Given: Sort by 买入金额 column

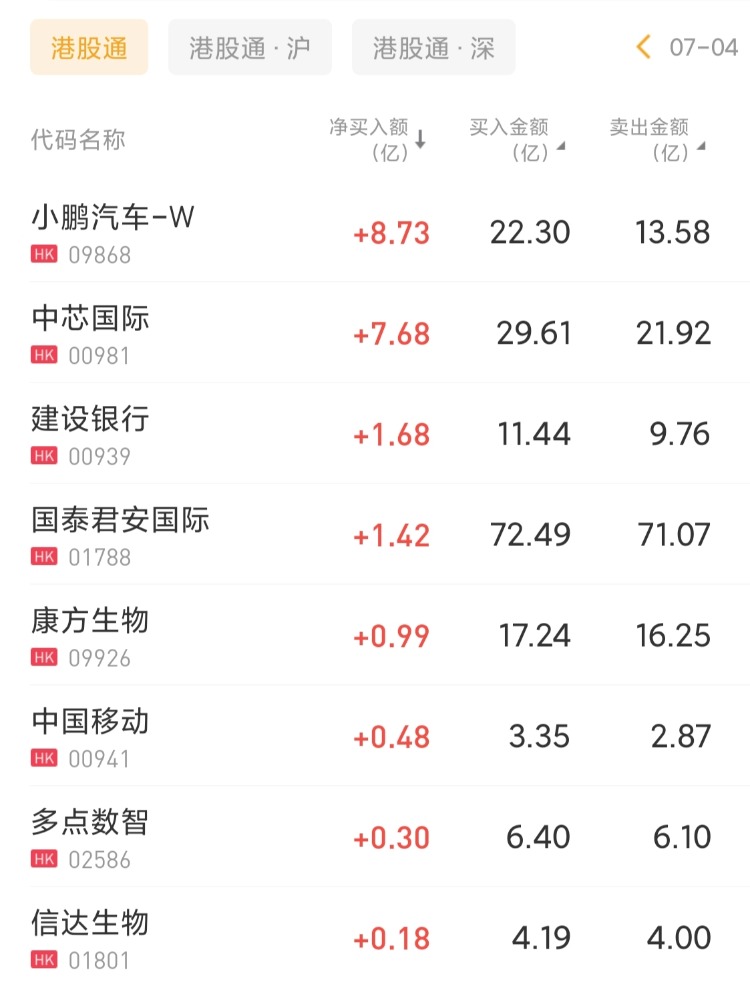Looking at the screenshot, I should click(x=516, y=139).
